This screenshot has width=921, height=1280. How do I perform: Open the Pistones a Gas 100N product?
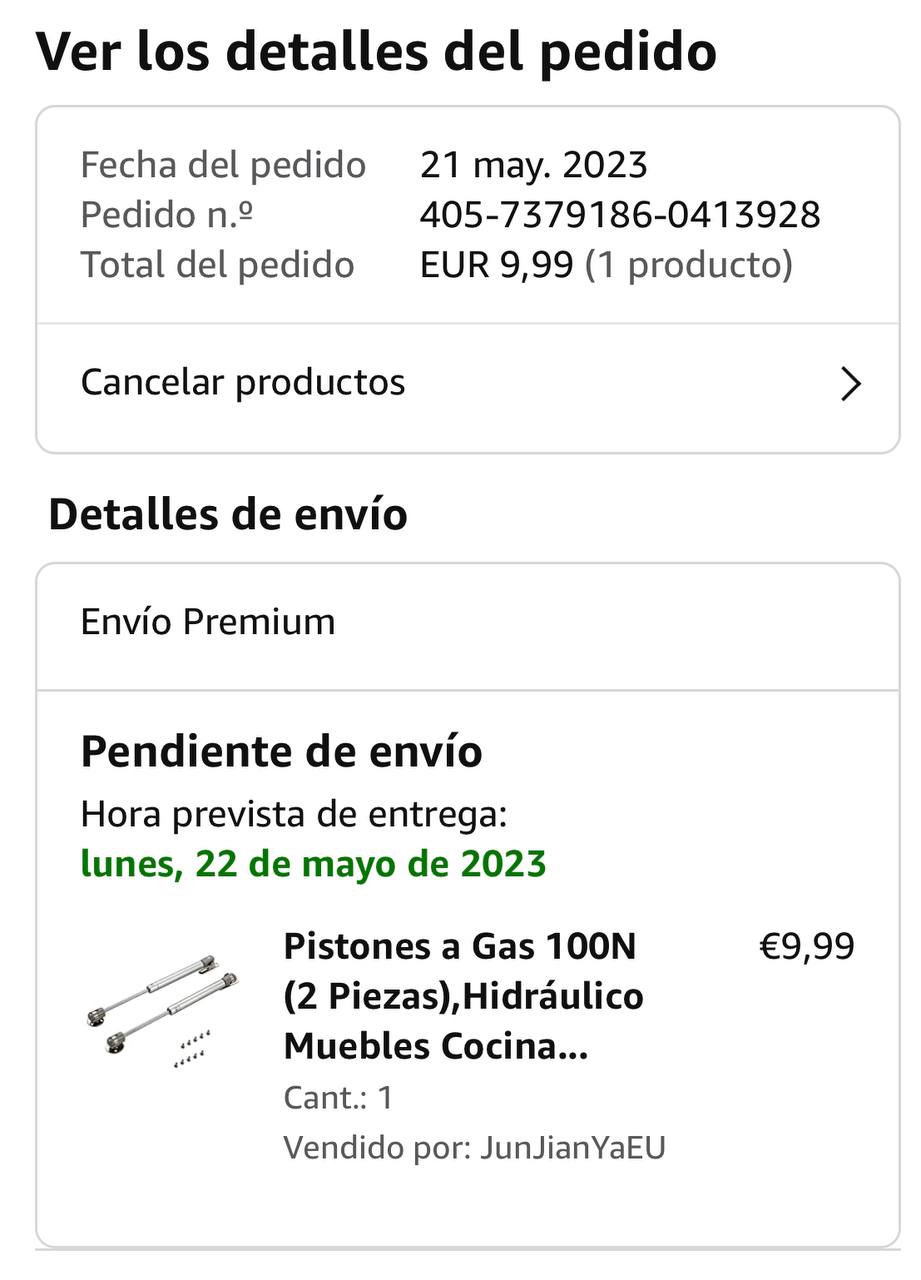[463, 996]
